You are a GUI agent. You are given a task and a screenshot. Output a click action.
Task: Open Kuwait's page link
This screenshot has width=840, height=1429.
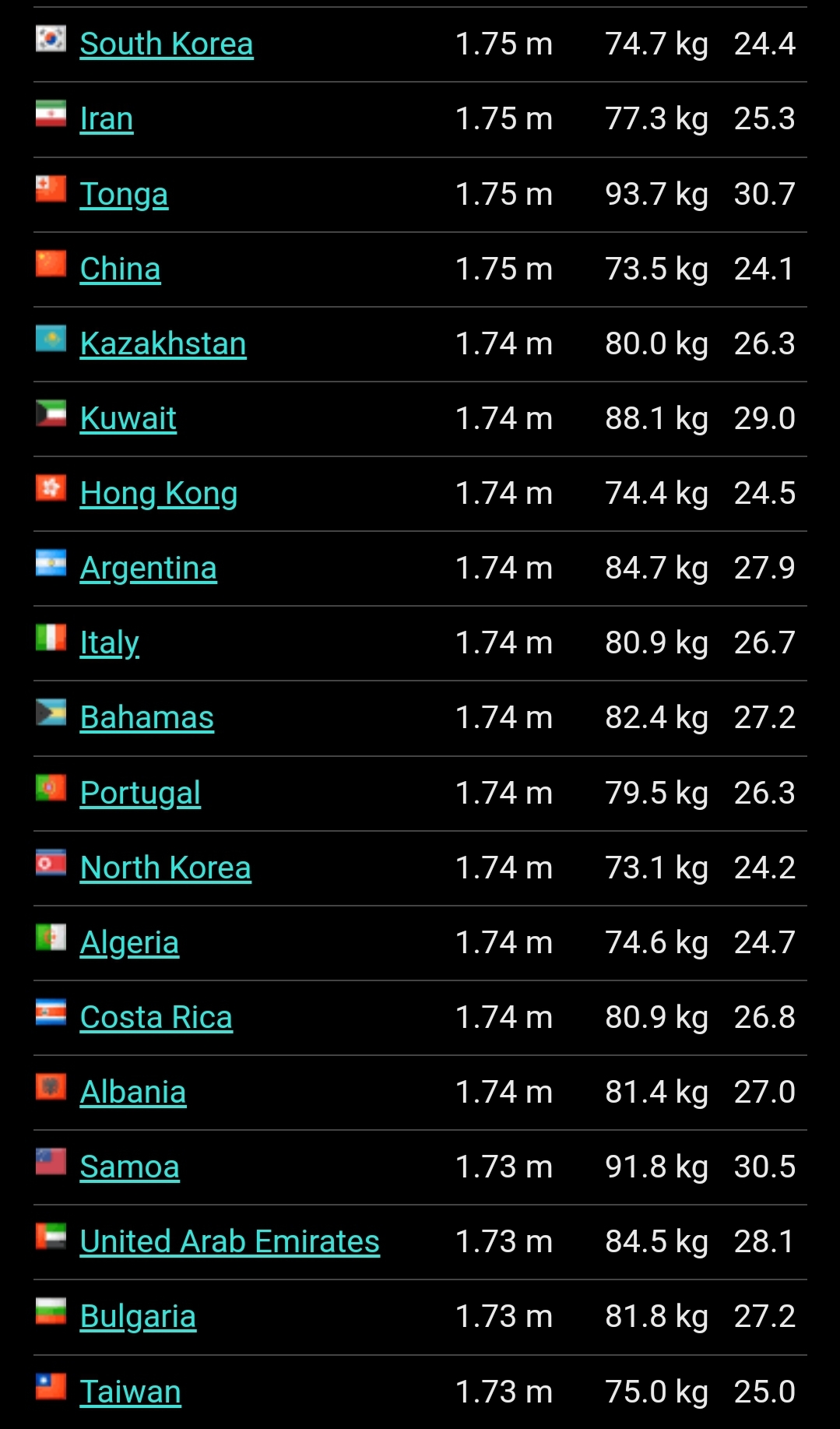[128, 419]
